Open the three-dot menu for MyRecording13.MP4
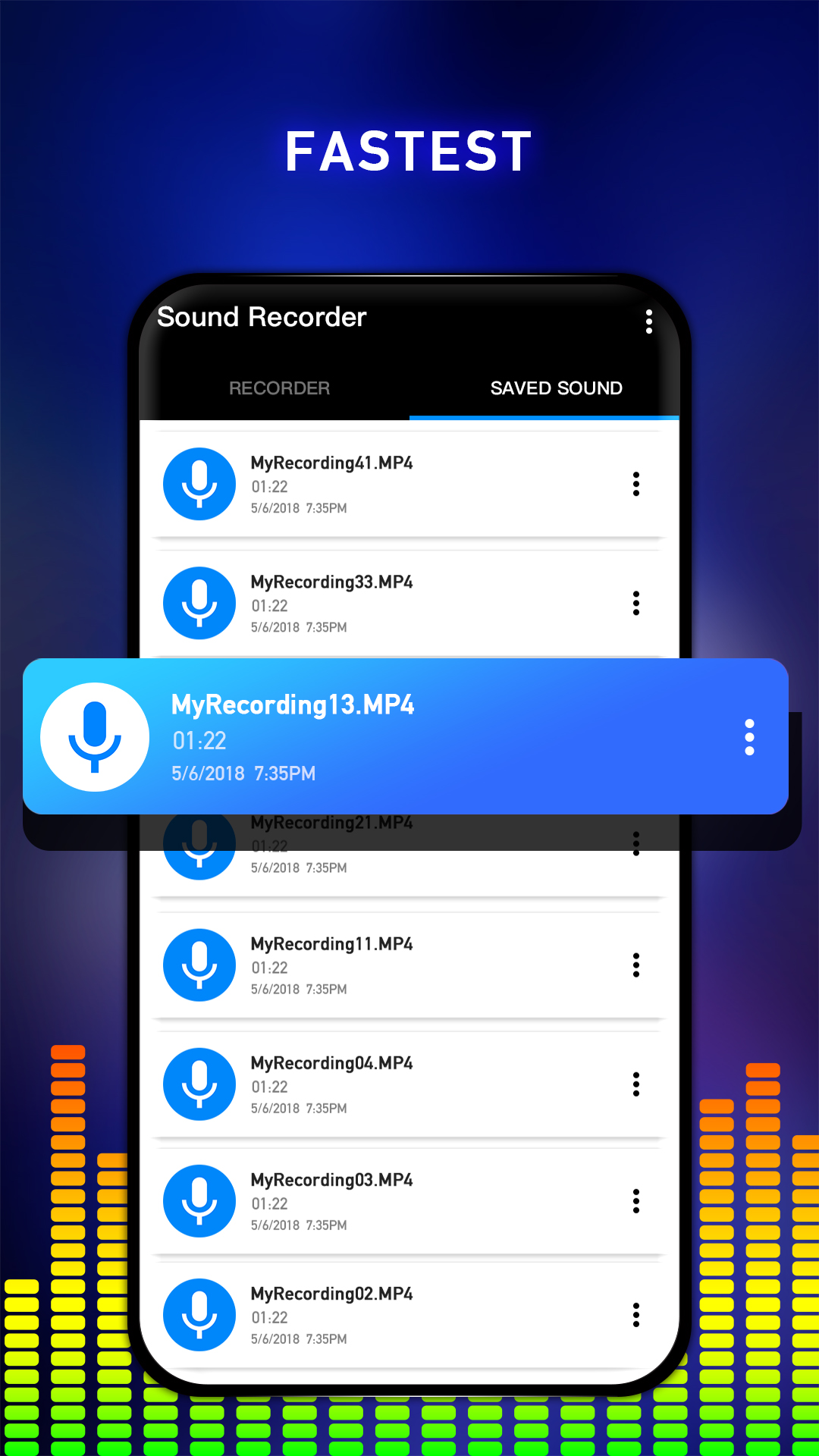This screenshot has height=1456, width=819. click(x=749, y=734)
